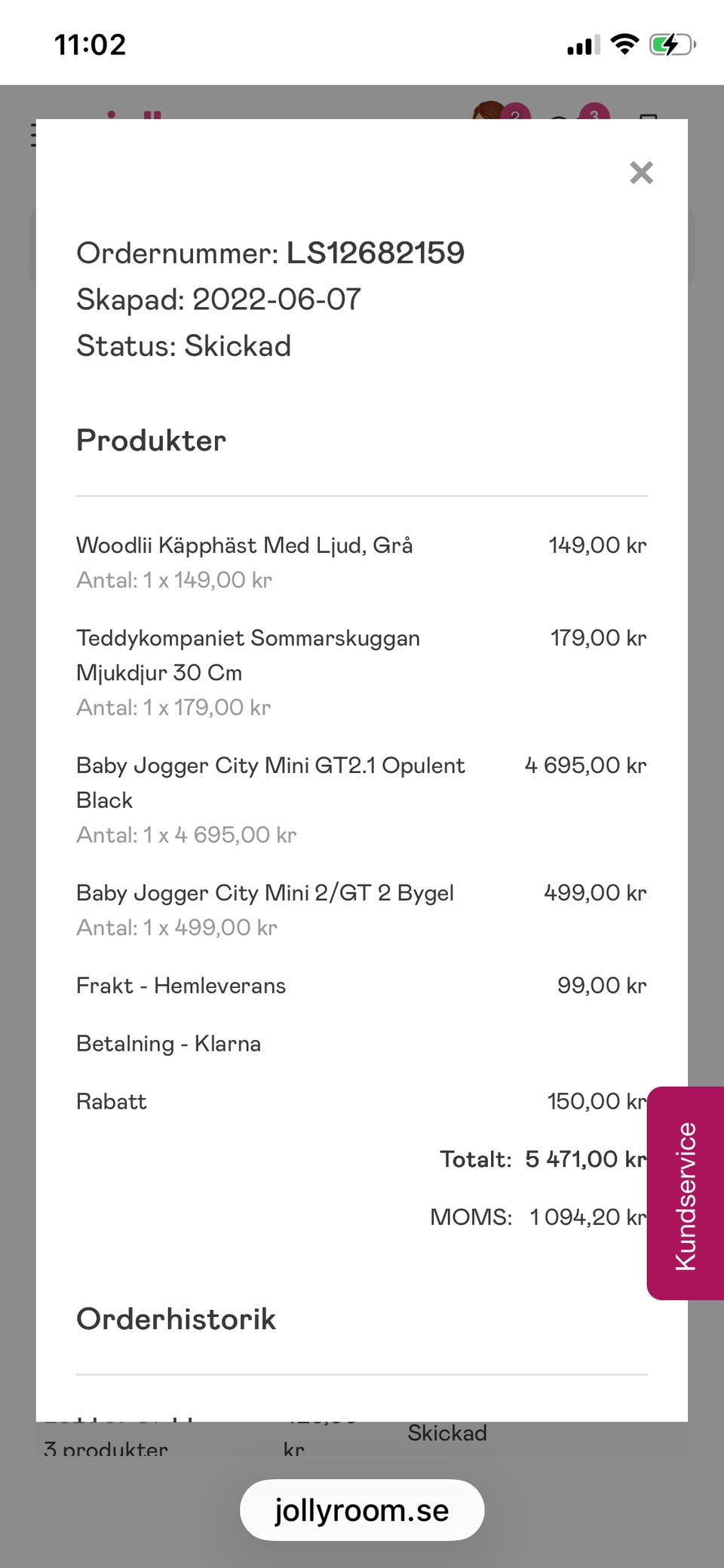Open the shopping cart icon
Screen dimensions: 724x1568
click(647, 119)
